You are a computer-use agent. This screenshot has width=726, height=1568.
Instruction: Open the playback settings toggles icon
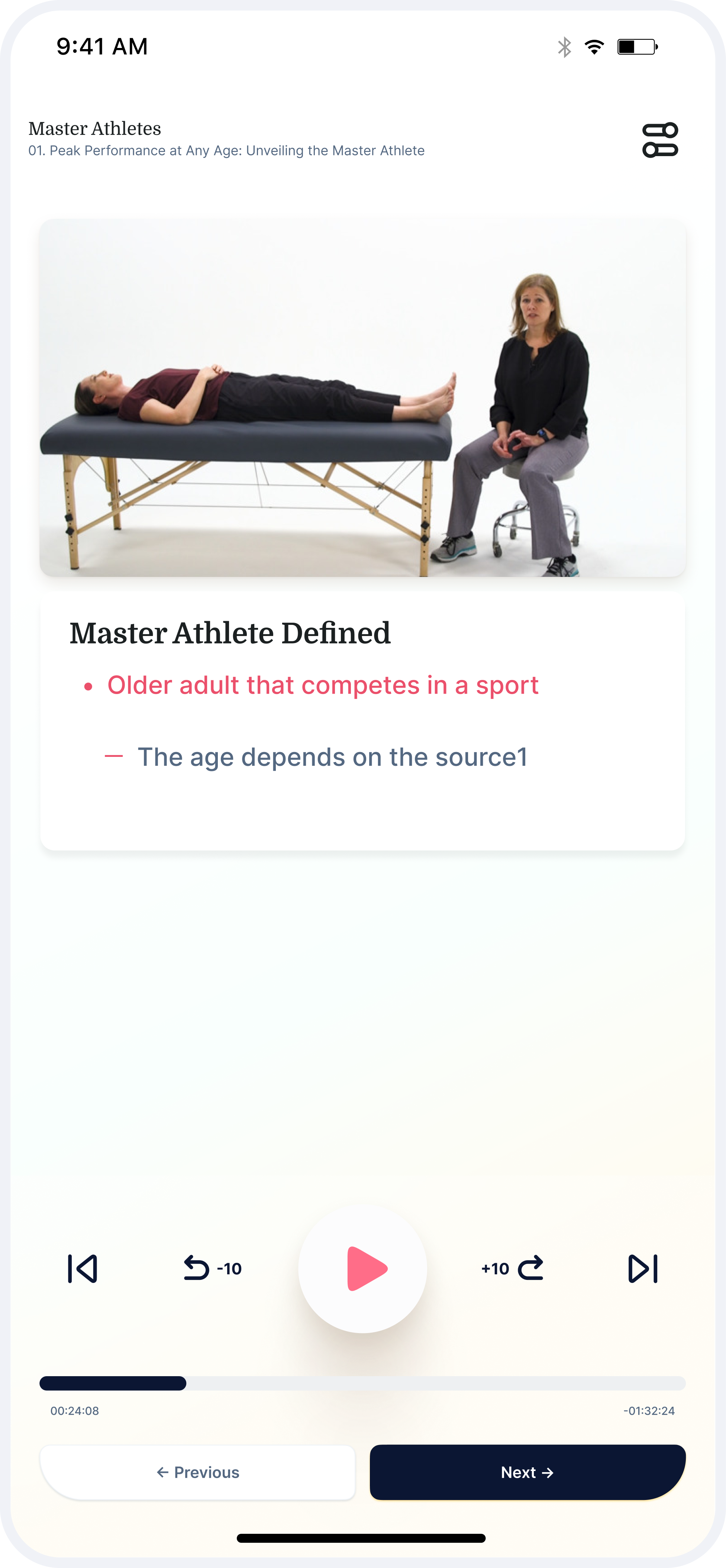point(660,140)
